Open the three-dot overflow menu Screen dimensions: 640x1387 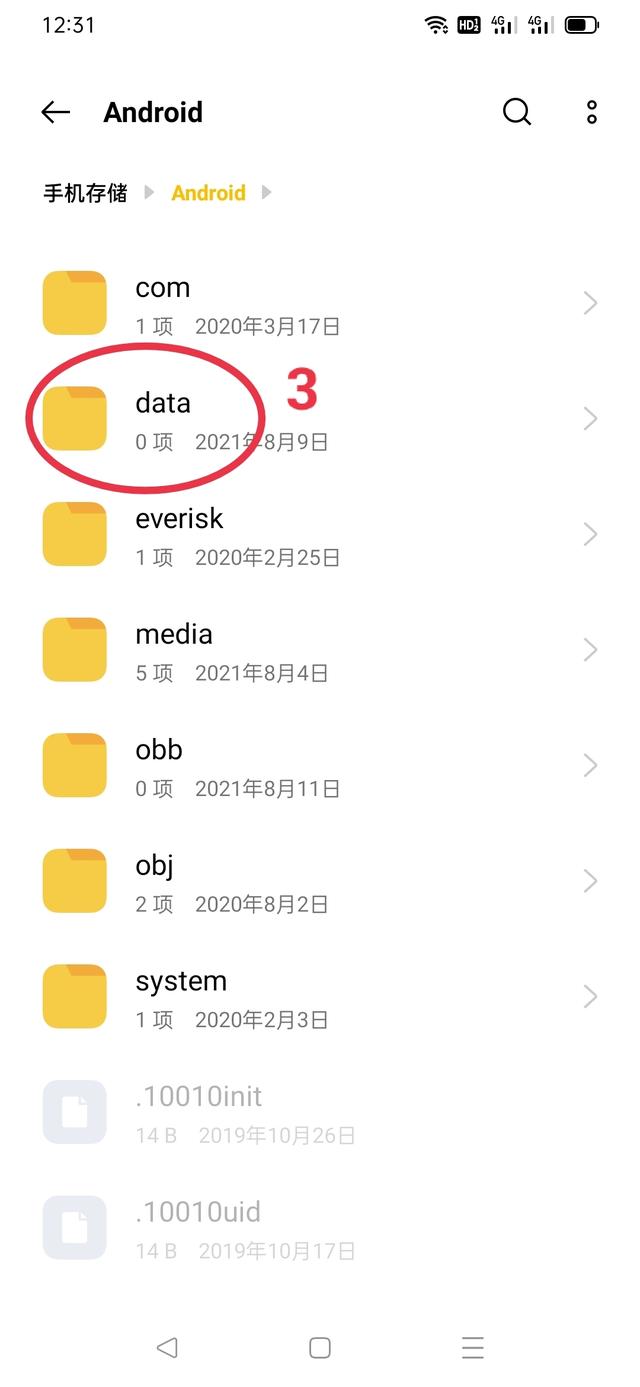pos(592,112)
